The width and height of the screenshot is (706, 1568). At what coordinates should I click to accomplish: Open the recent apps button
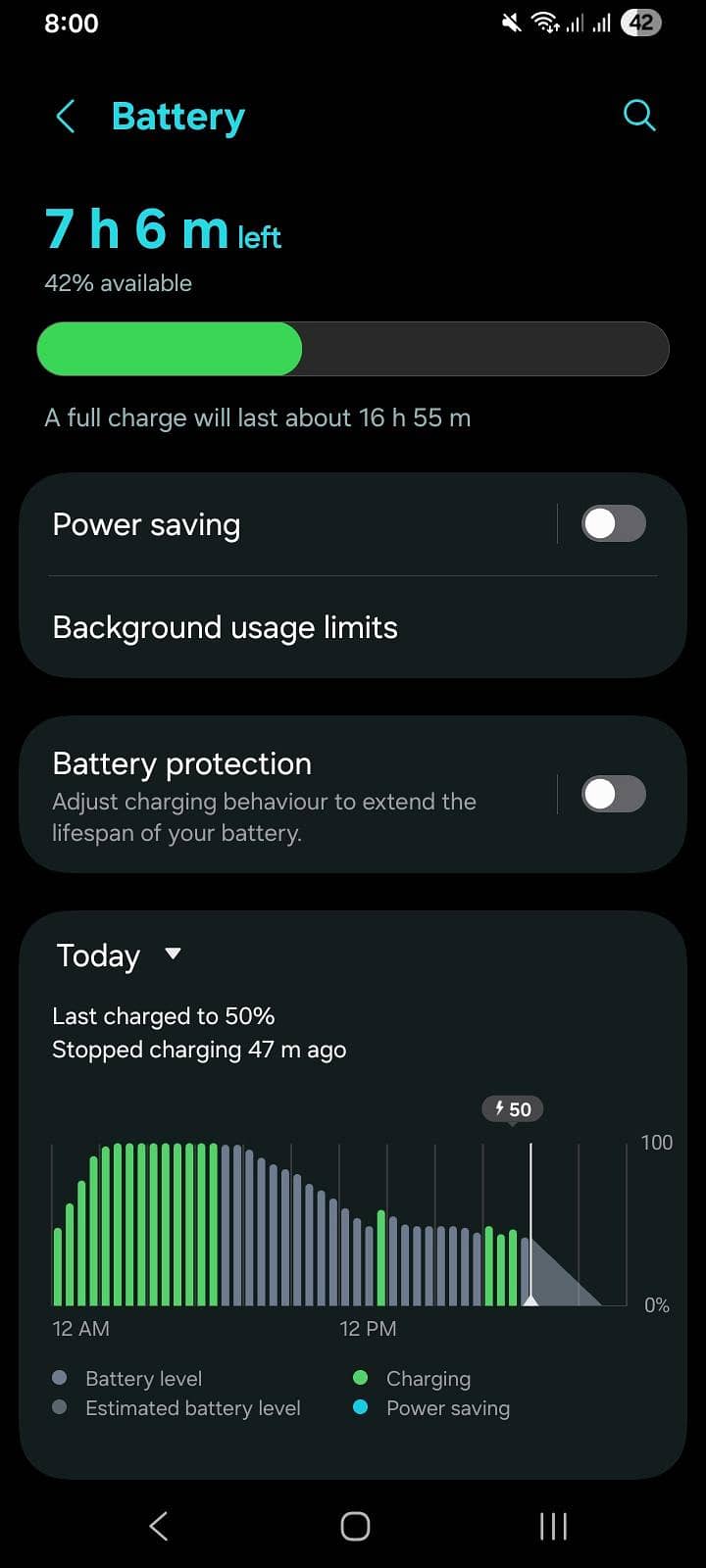553,1525
